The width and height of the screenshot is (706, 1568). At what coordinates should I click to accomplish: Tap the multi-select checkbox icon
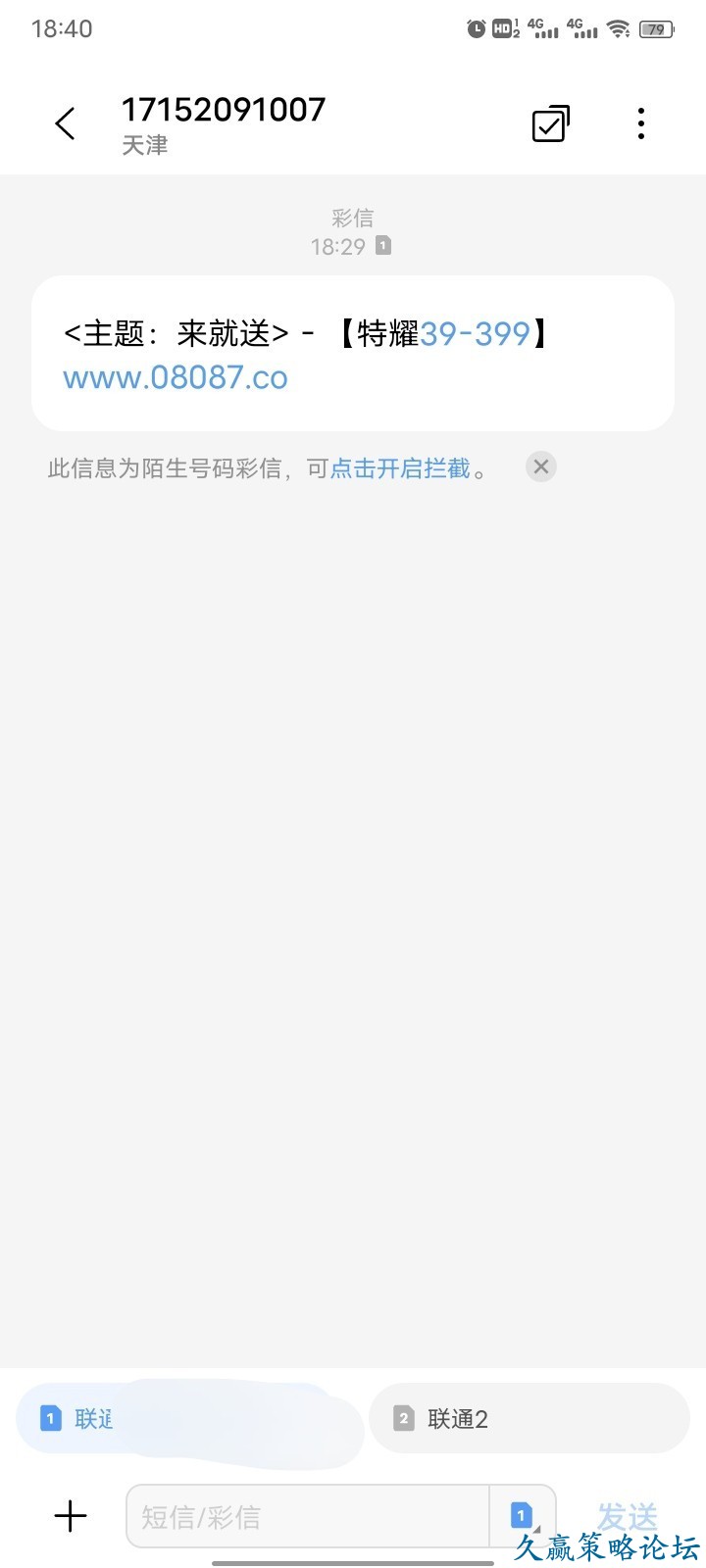point(550,124)
